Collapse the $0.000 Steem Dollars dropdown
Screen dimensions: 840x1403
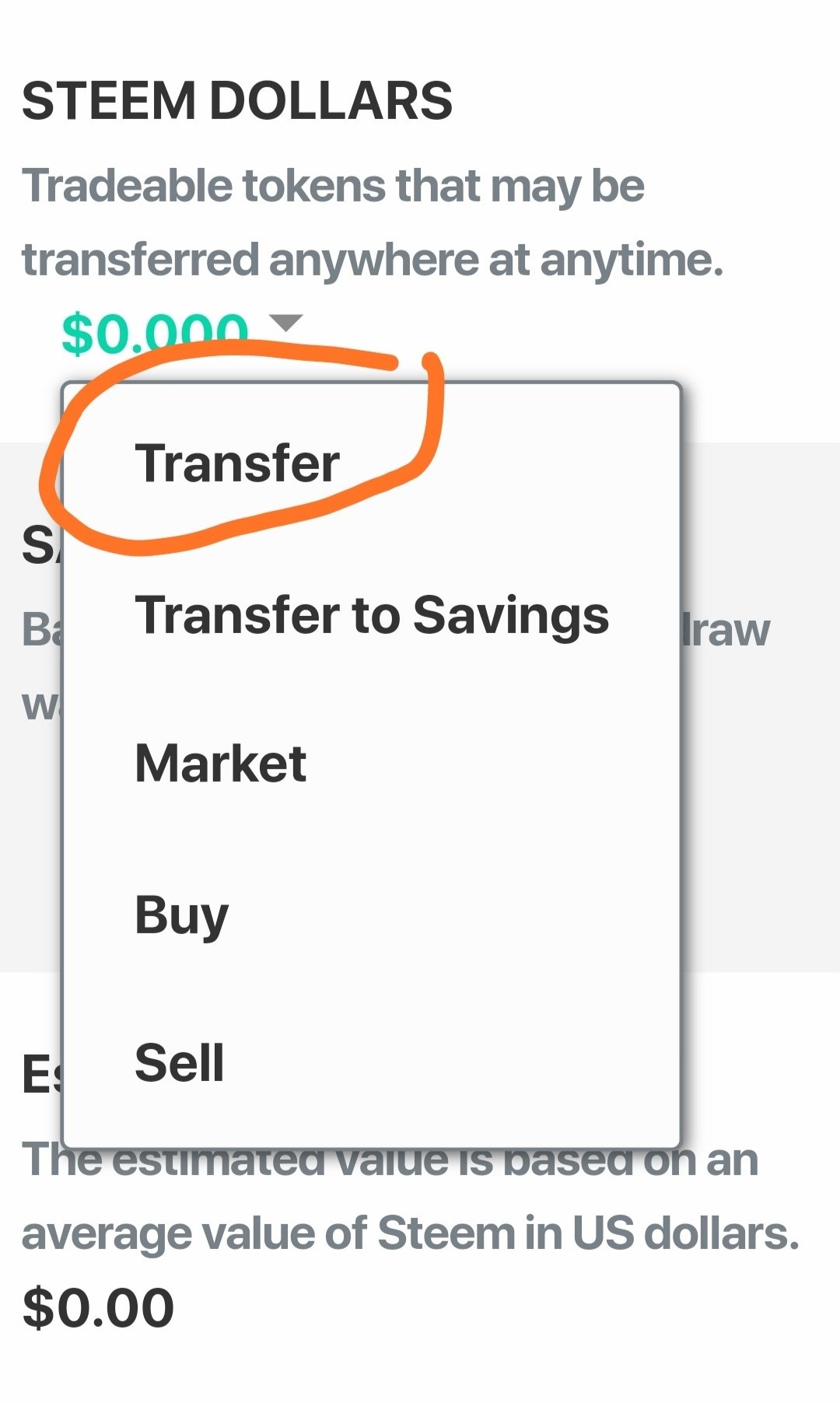tap(285, 323)
